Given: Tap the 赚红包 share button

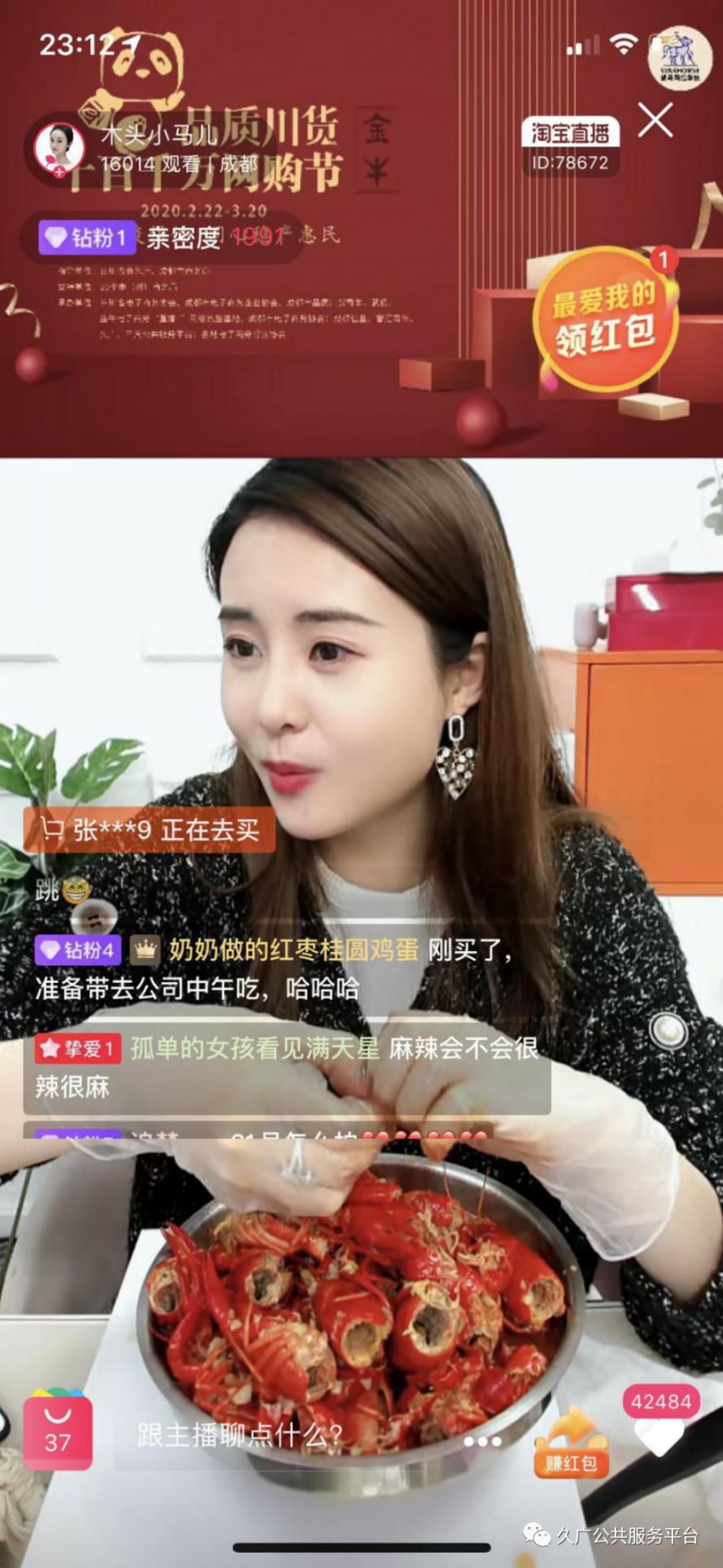Looking at the screenshot, I should 571,1441.
